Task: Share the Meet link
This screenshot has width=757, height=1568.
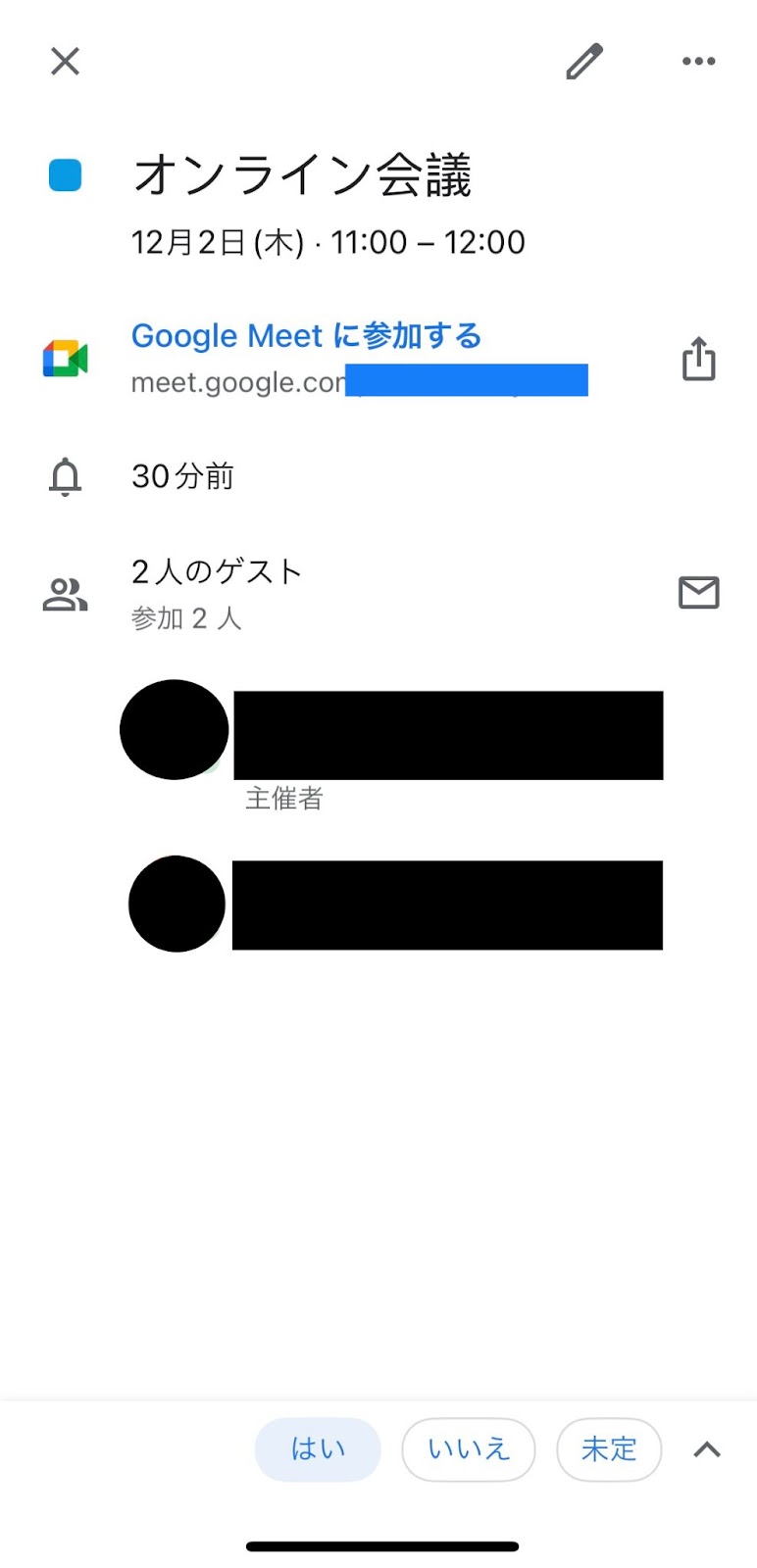Action: 698,359
